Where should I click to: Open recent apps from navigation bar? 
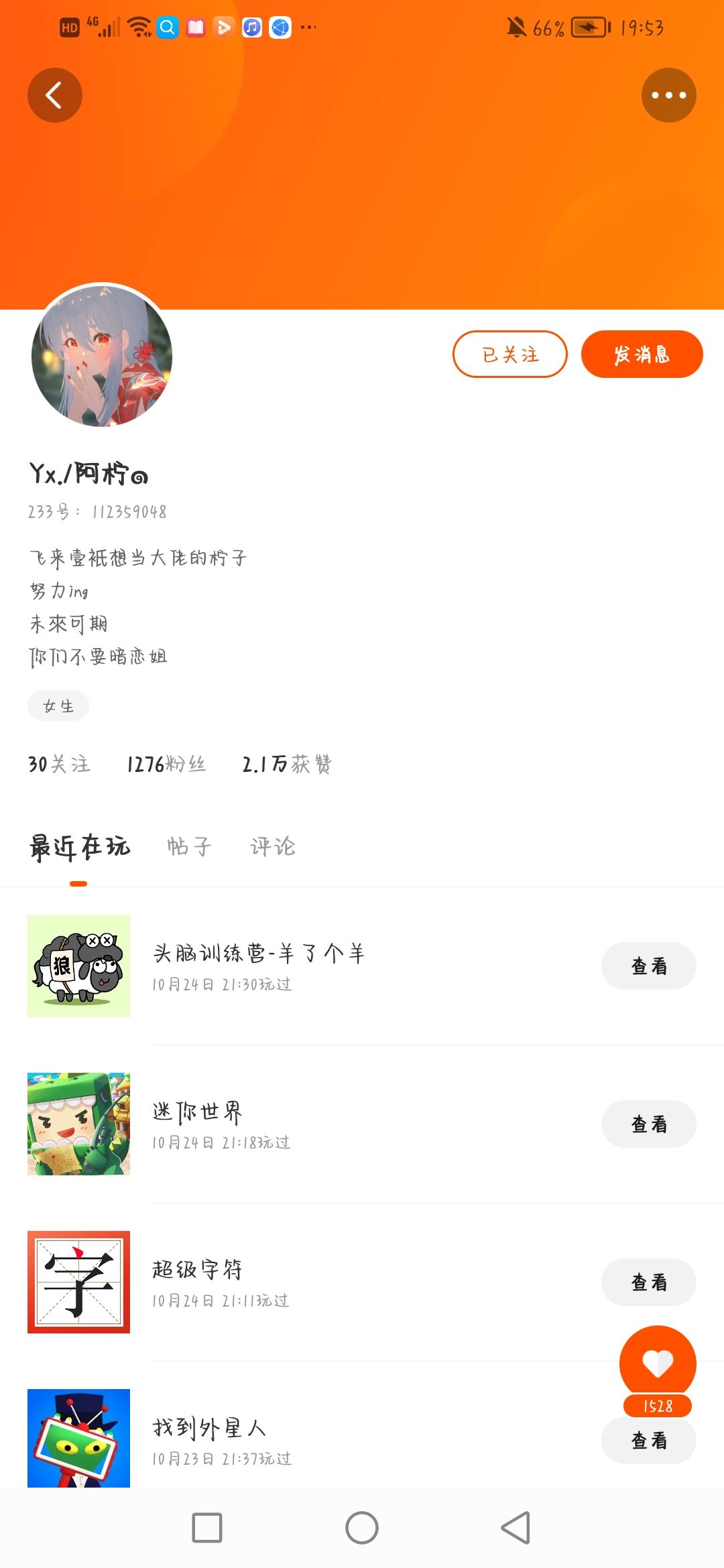tap(207, 1528)
